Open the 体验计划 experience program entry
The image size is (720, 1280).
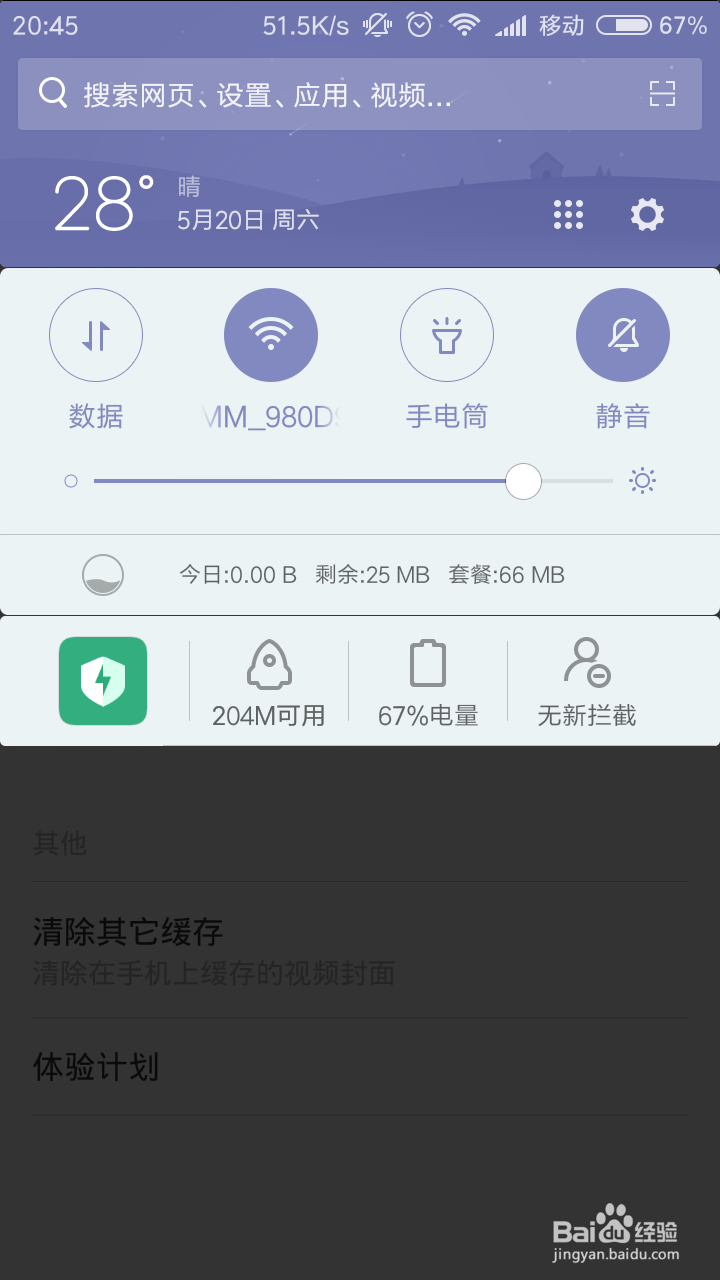point(96,1067)
